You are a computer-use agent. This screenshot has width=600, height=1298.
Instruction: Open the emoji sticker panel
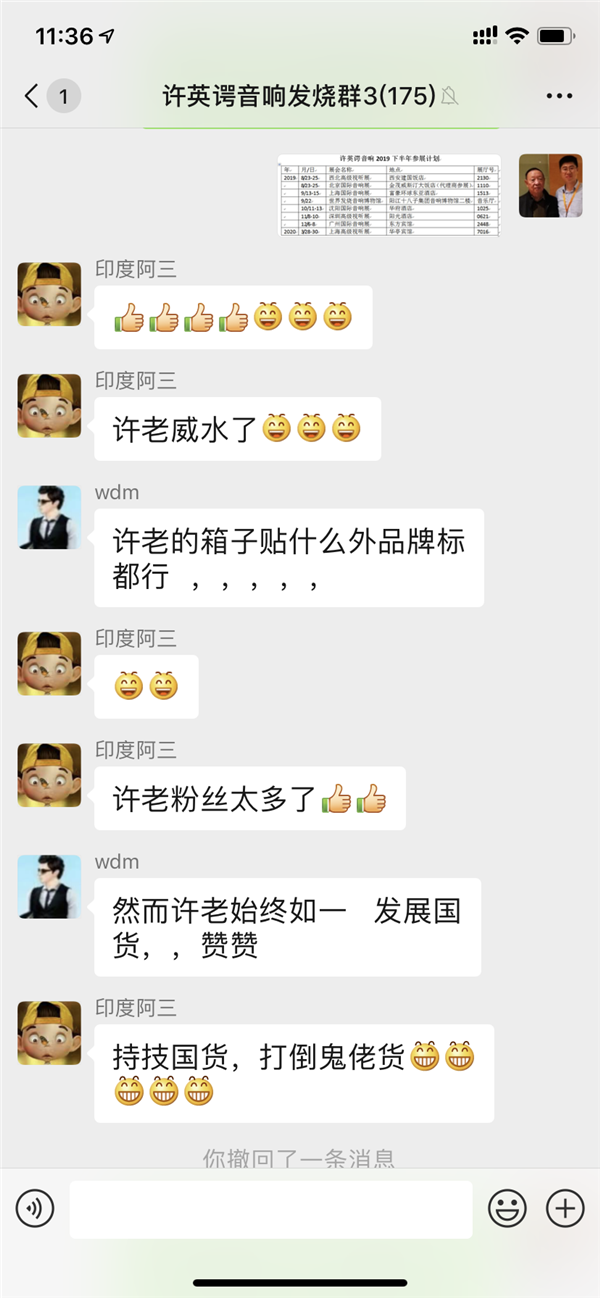tap(507, 1209)
